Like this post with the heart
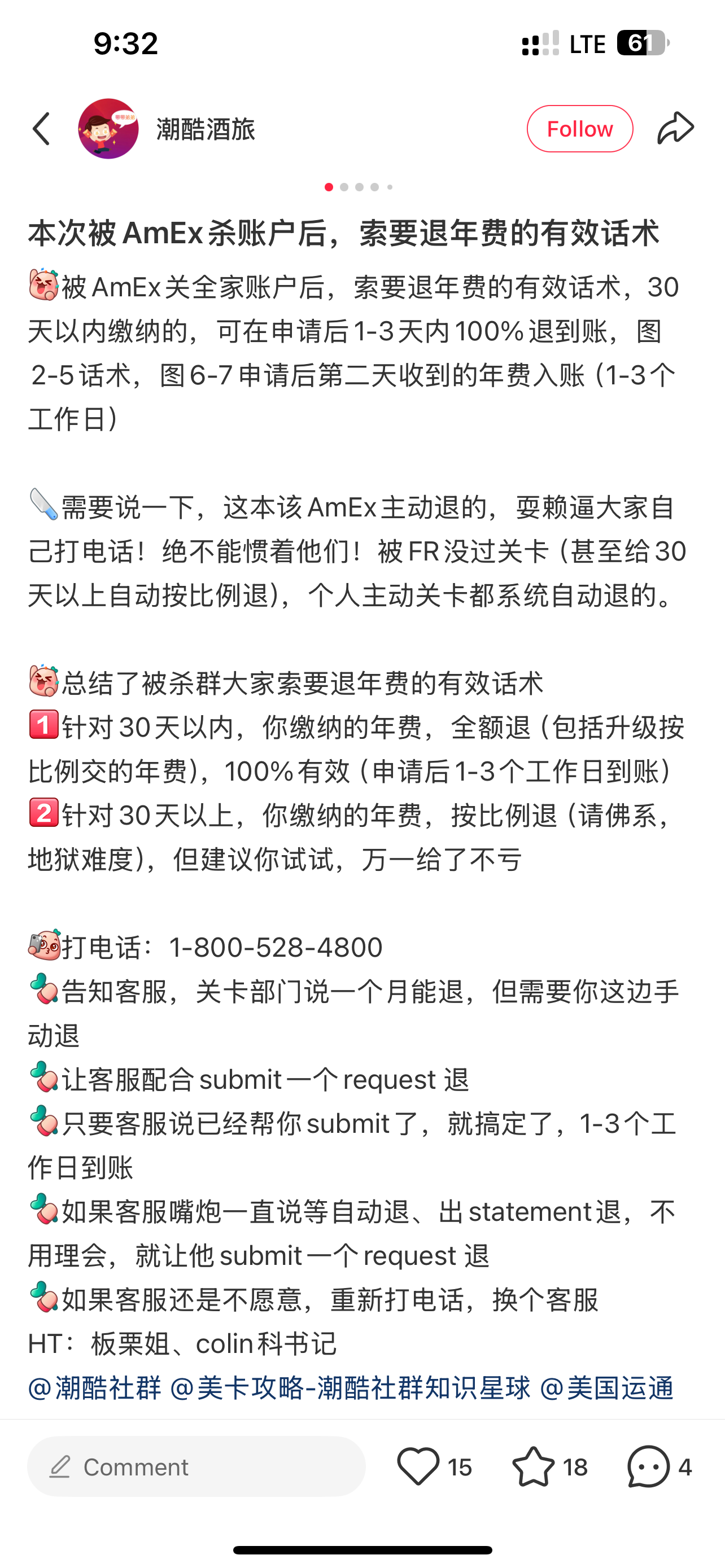The height and width of the screenshot is (1568, 725). pos(418,1466)
